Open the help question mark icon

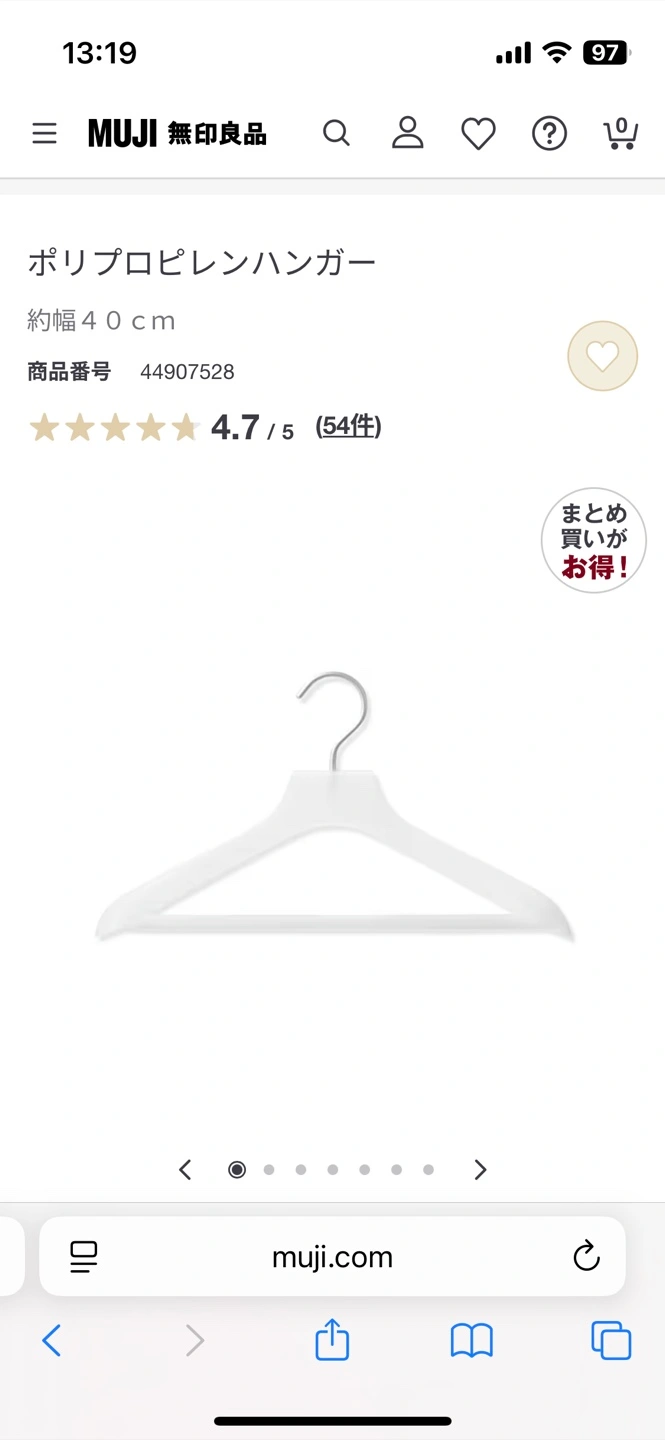click(x=549, y=133)
